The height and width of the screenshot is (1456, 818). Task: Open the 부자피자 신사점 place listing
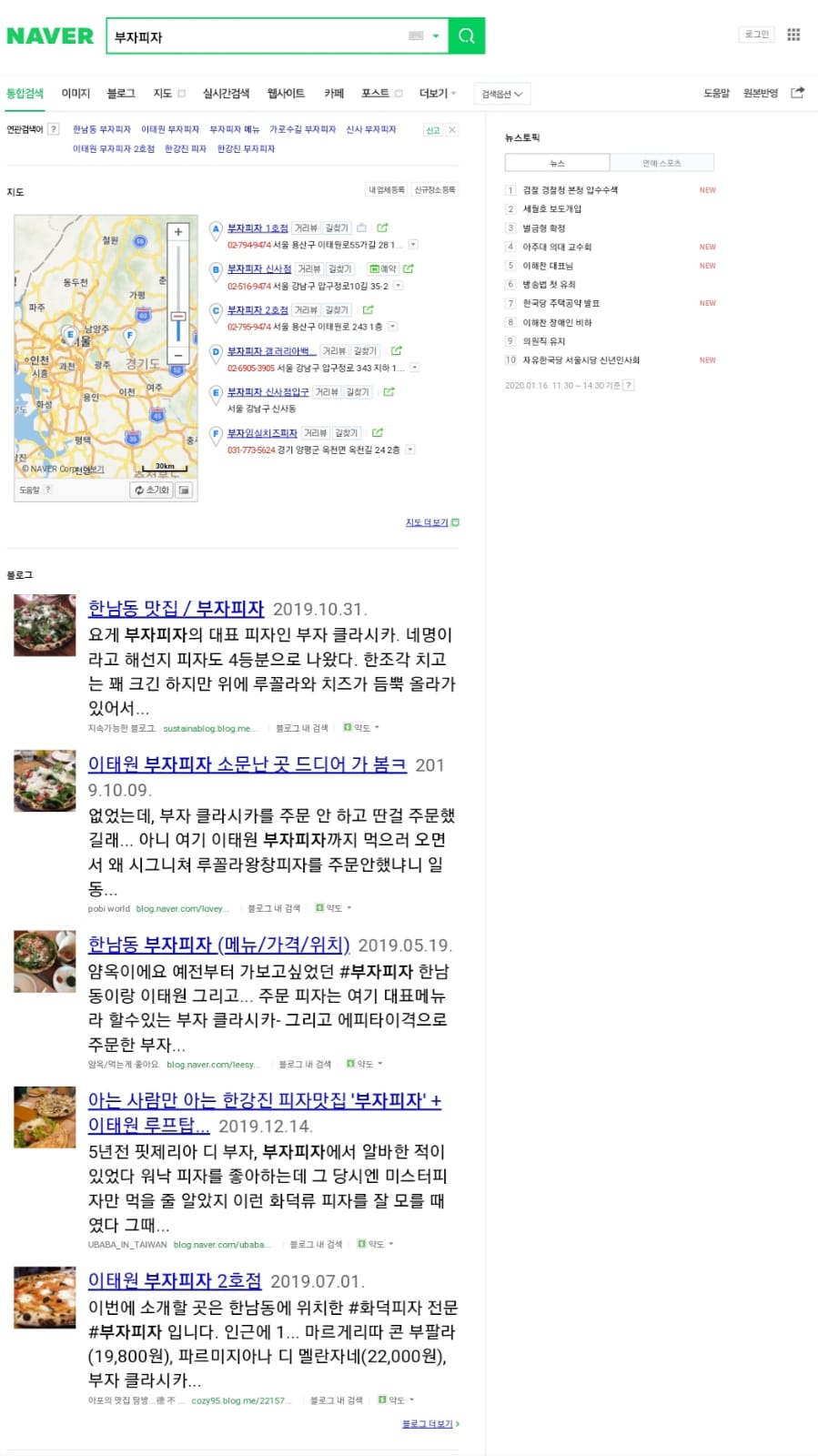click(259, 268)
